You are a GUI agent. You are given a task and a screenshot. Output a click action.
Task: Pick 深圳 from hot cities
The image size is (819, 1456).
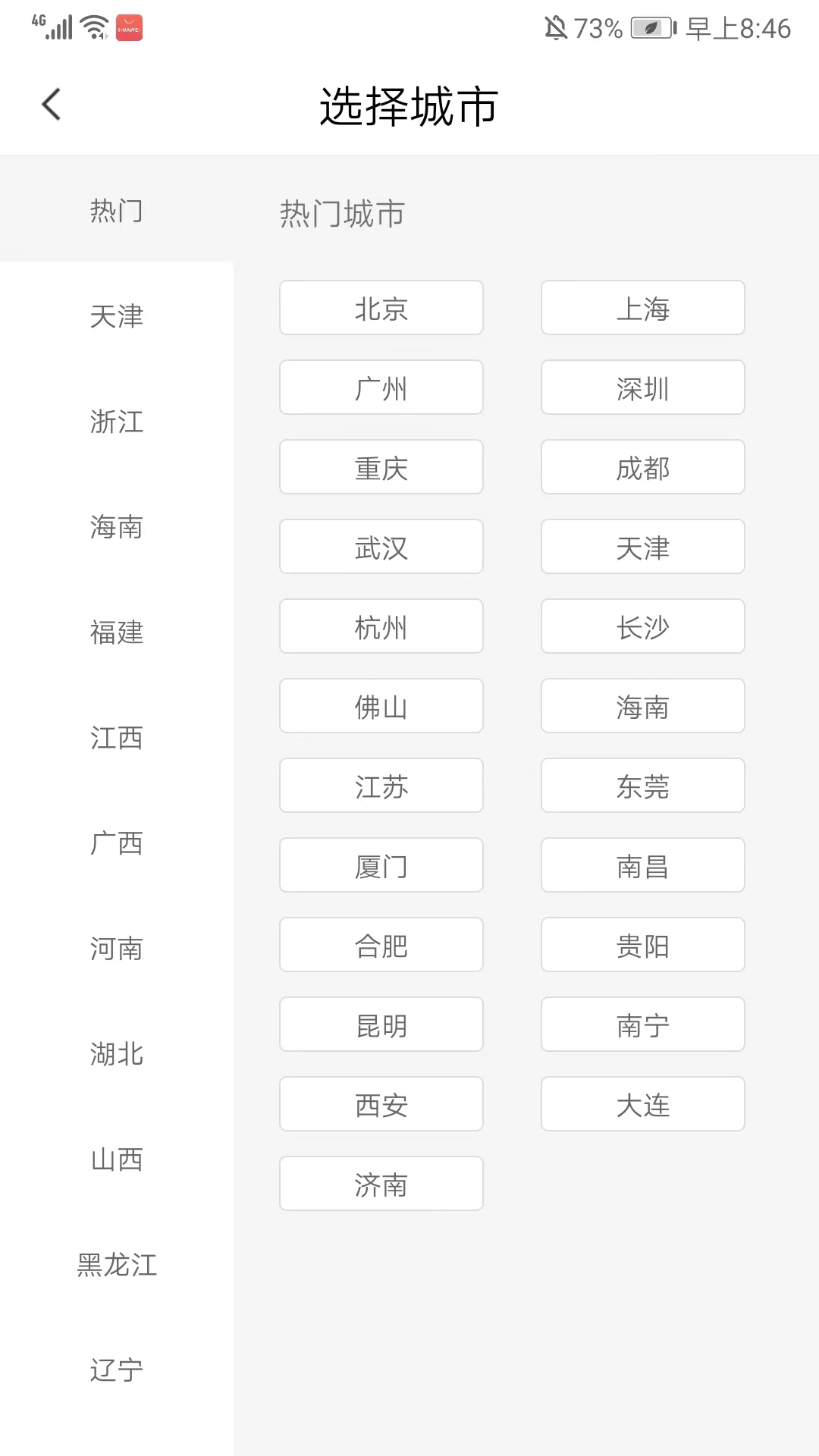tap(642, 388)
